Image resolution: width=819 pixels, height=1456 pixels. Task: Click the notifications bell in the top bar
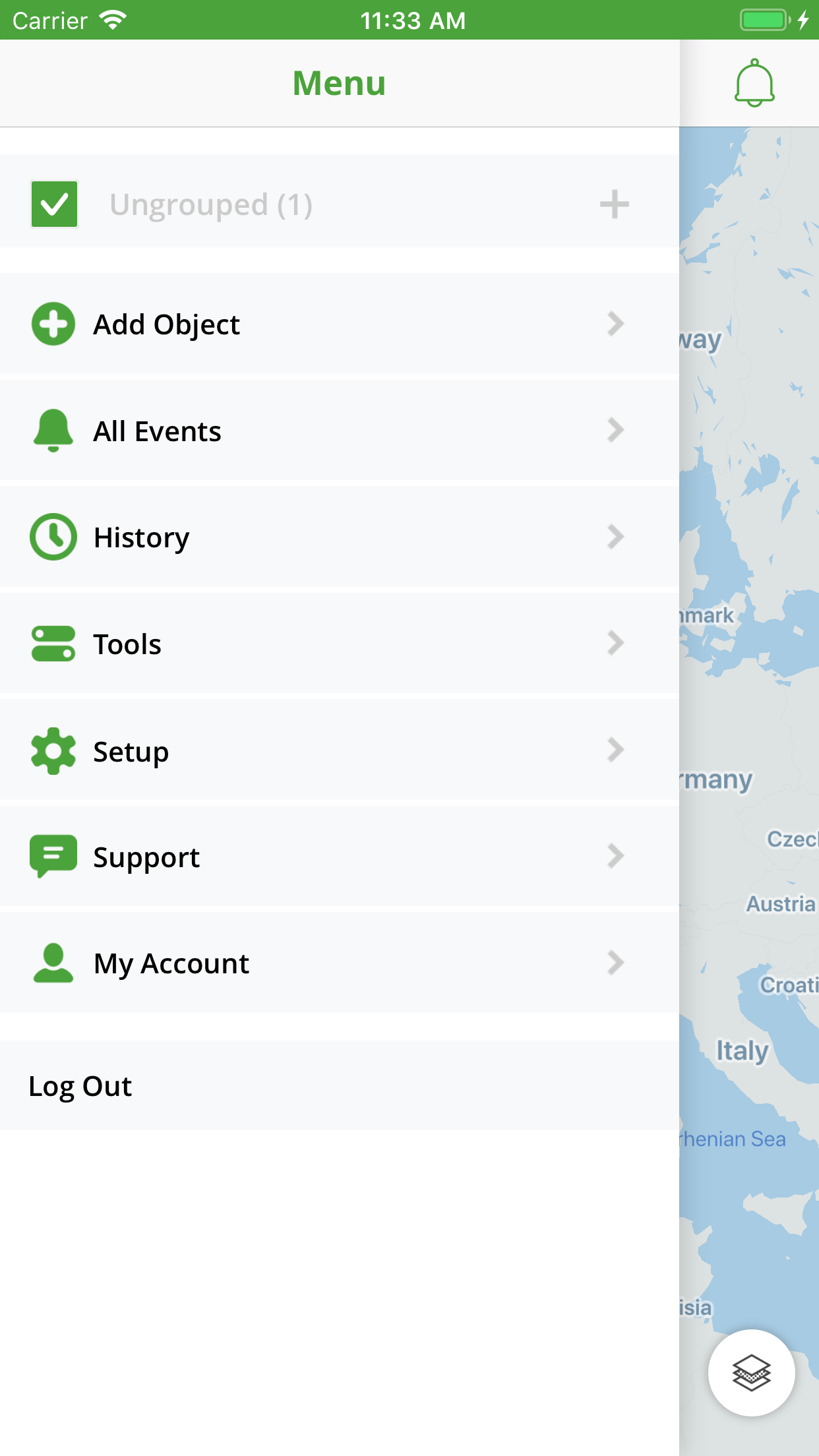click(754, 83)
